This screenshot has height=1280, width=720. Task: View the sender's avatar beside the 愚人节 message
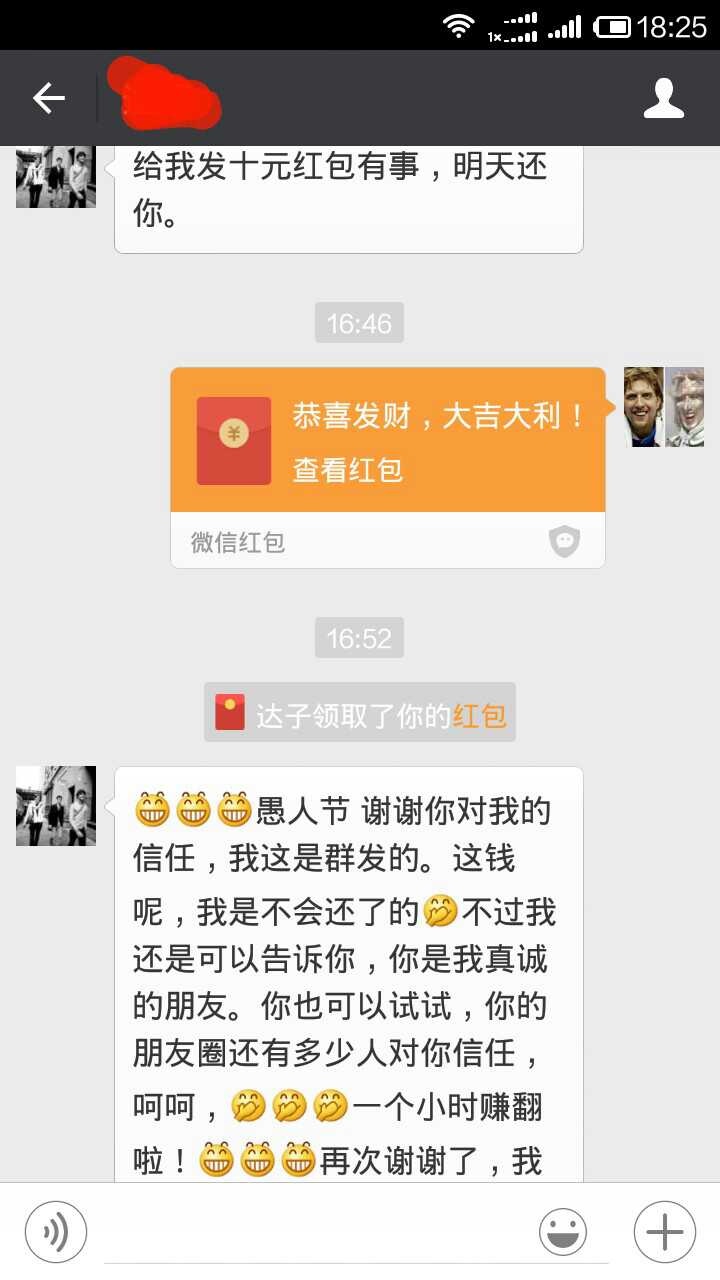coord(56,806)
